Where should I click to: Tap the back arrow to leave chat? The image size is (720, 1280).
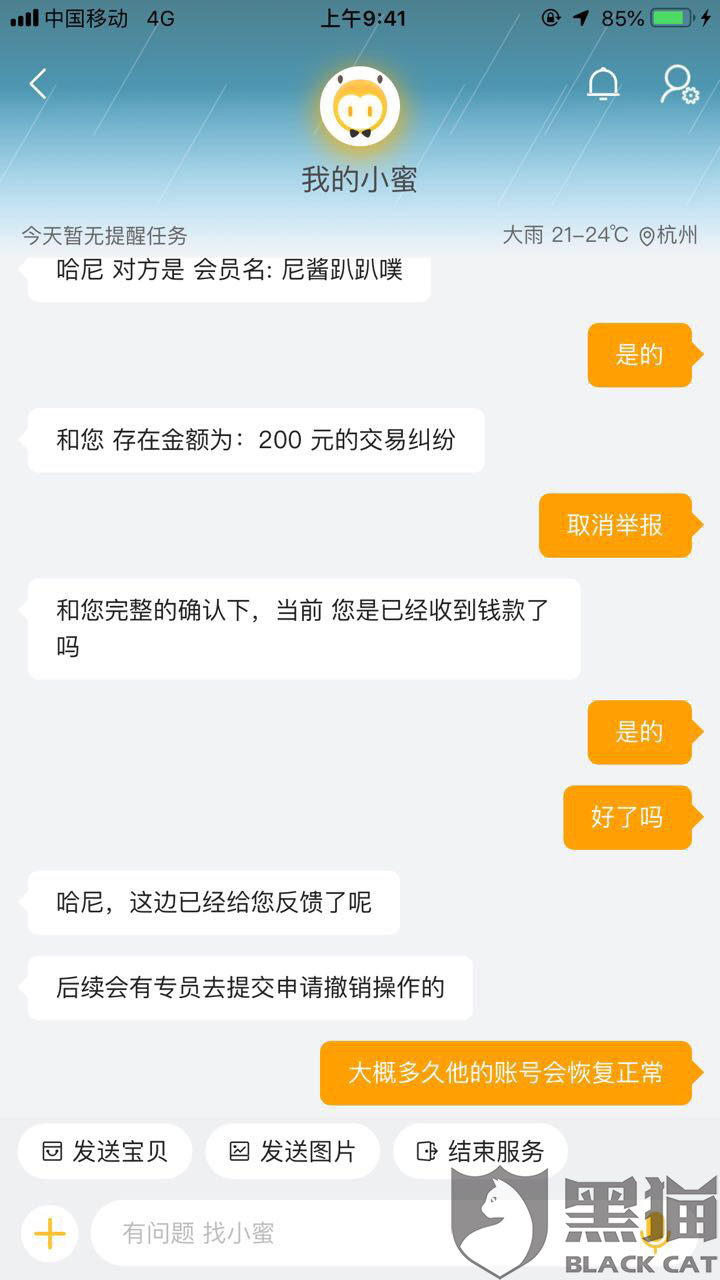(x=38, y=85)
